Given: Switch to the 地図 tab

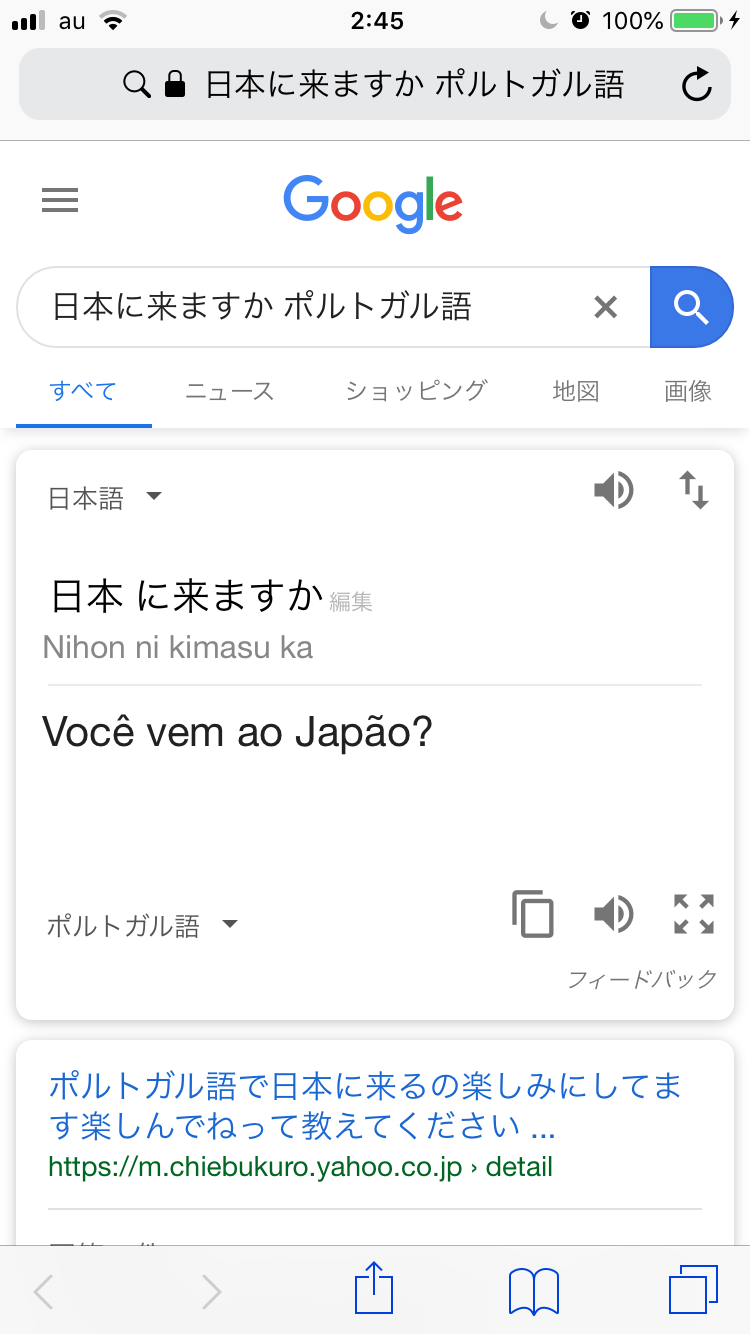Looking at the screenshot, I should coord(576,391).
